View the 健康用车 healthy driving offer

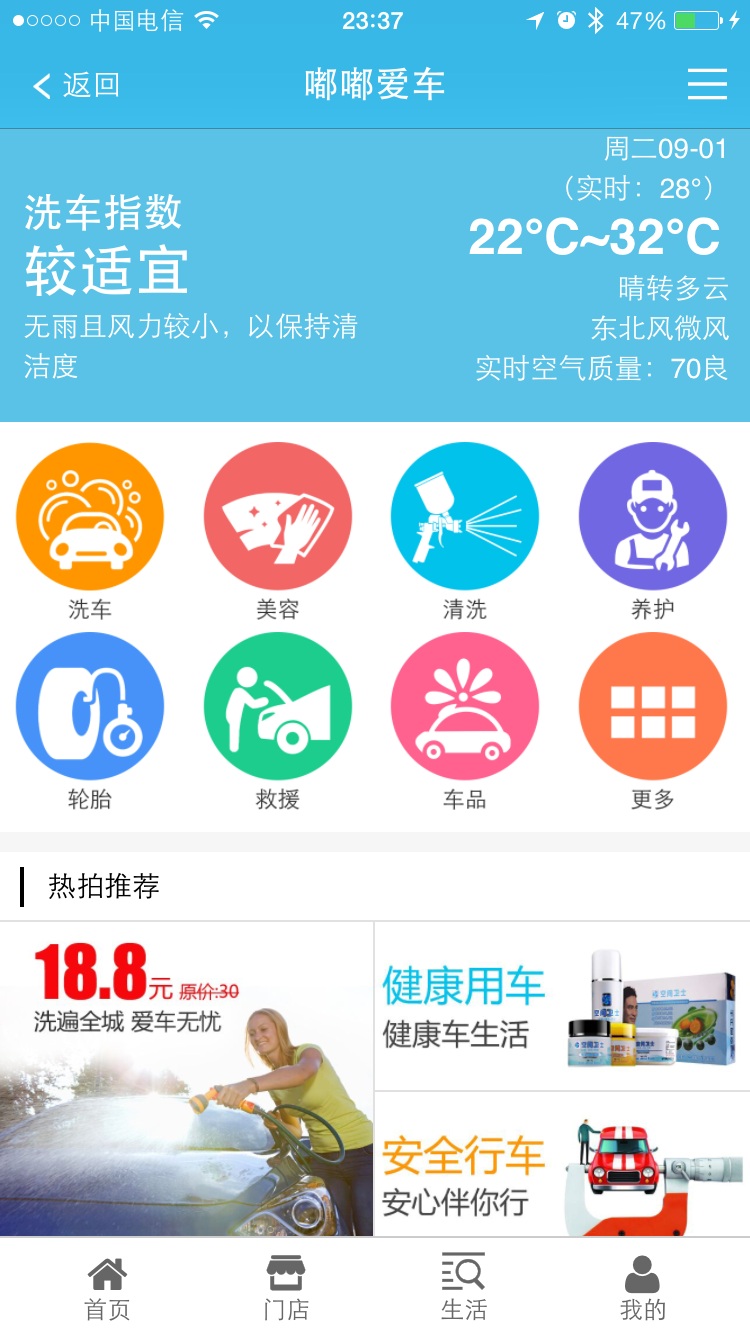pyautogui.click(x=563, y=1010)
